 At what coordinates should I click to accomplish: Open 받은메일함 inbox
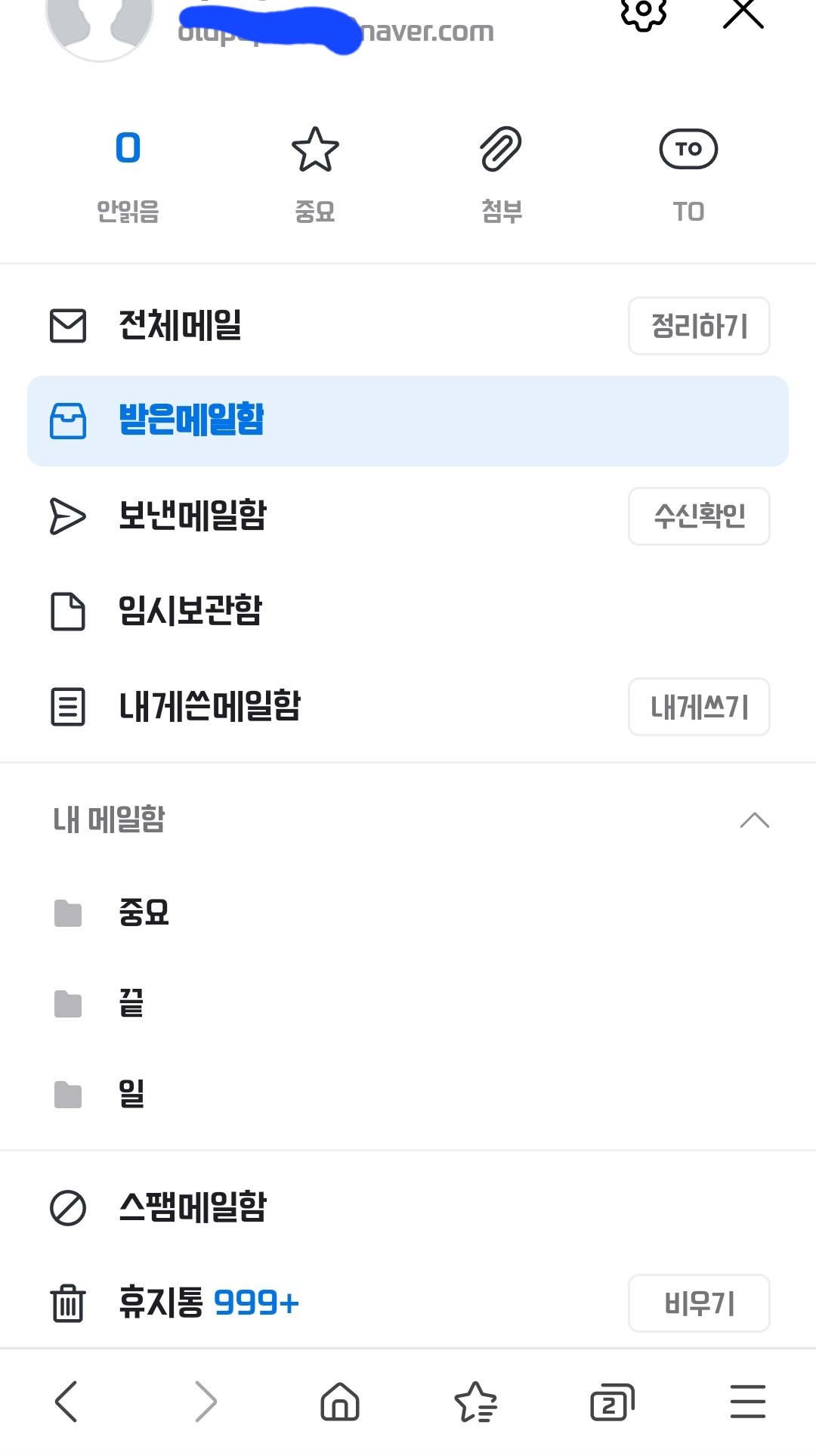point(192,420)
